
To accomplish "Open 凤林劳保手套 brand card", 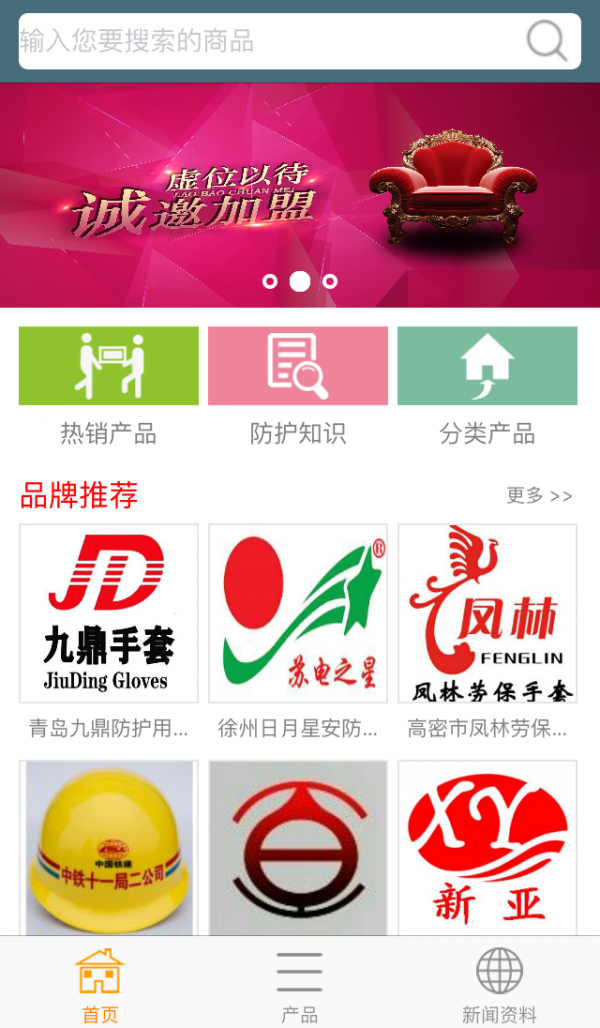I will [x=487, y=614].
